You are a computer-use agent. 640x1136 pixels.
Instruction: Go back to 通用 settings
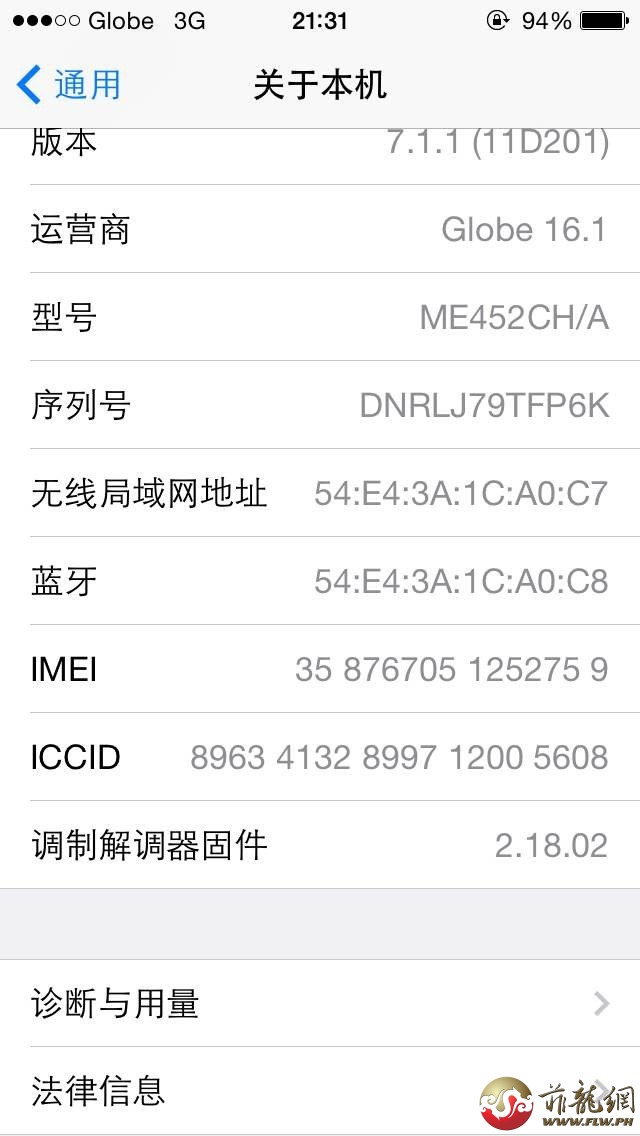coord(69,85)
